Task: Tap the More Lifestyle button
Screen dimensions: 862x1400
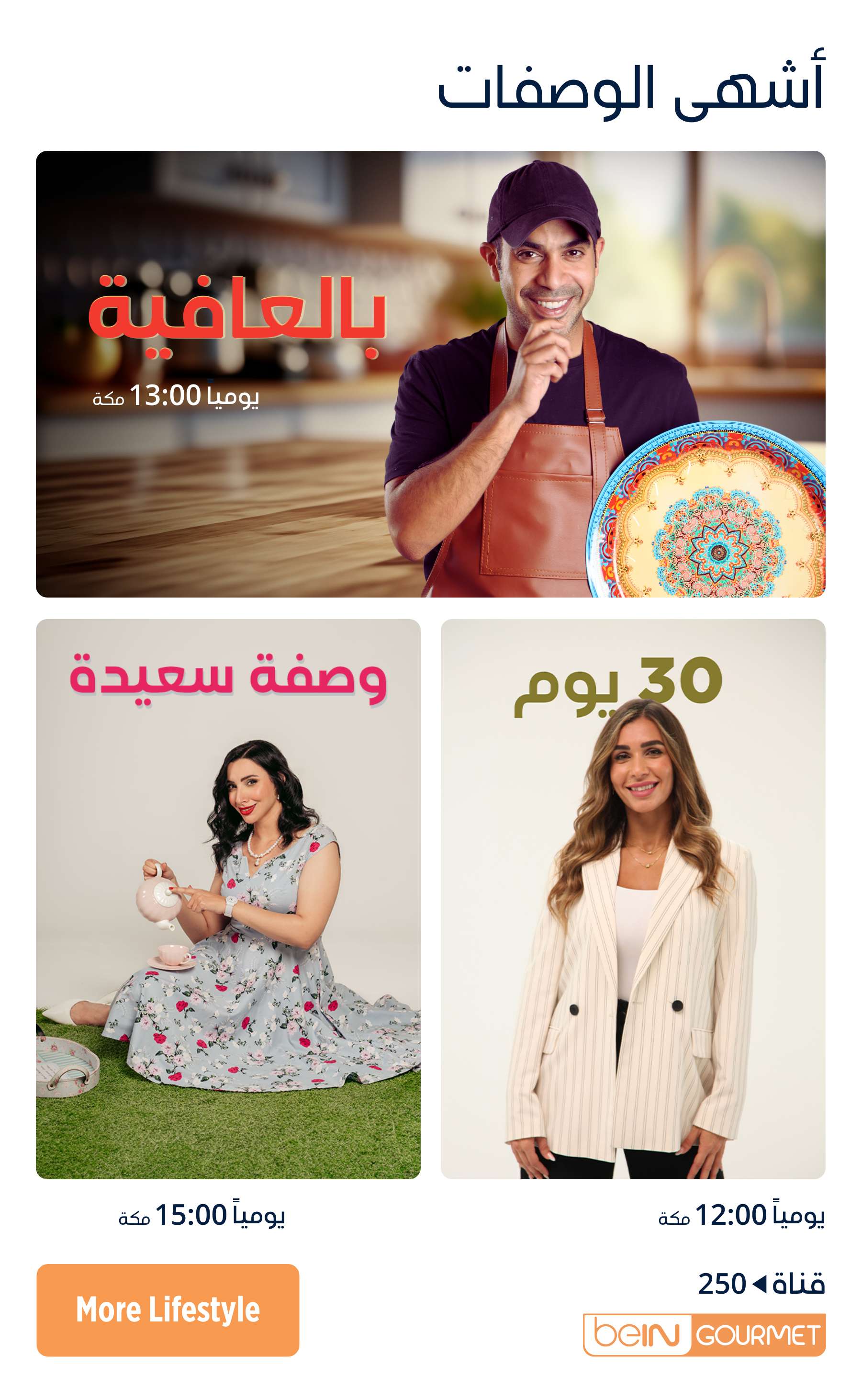Action: coord(168,1310)
